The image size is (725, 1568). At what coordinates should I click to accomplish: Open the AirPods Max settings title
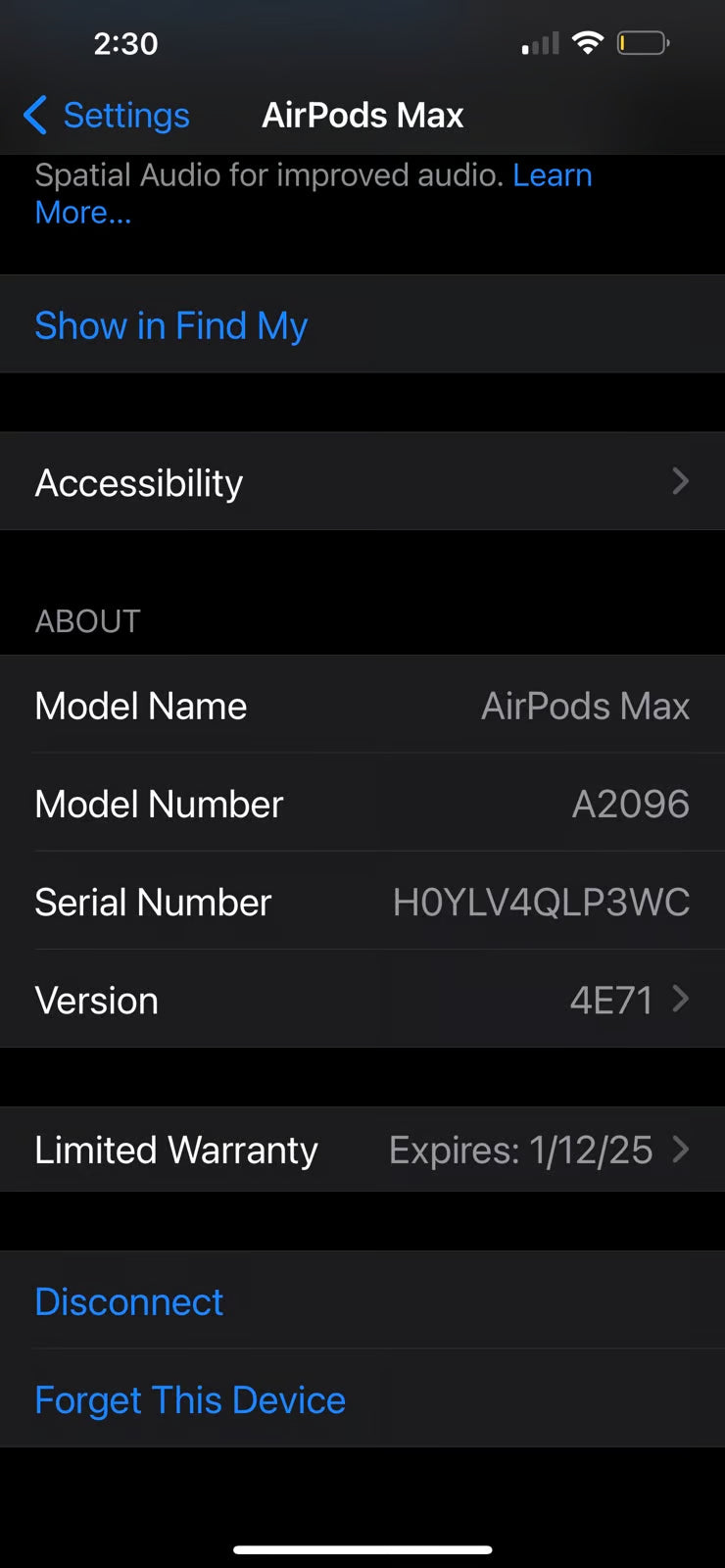pyautogui.click(x=362, y=115)
